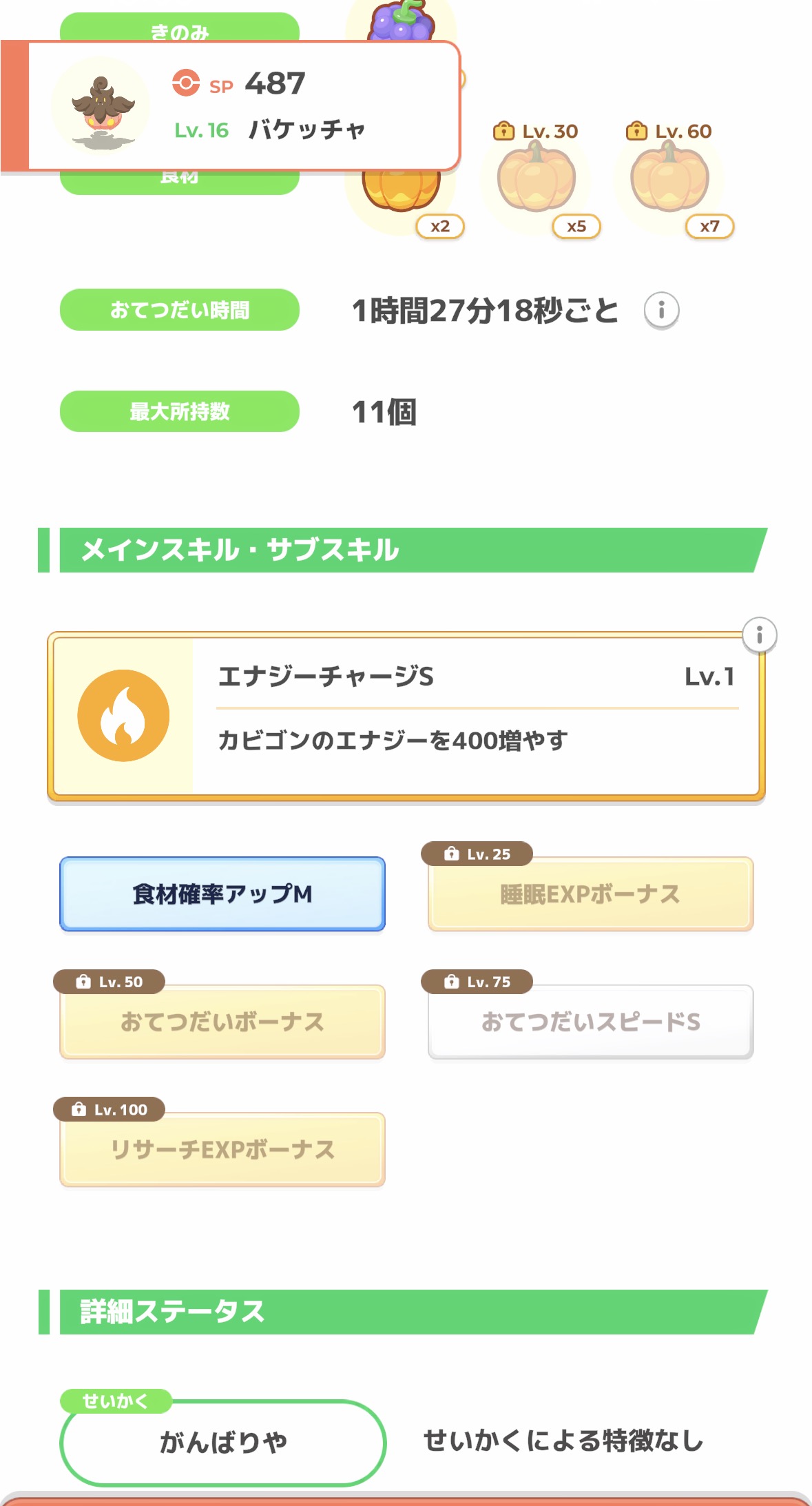Open info icon on the main skill card
This screenshot has height=1506, width=812.
759,635
